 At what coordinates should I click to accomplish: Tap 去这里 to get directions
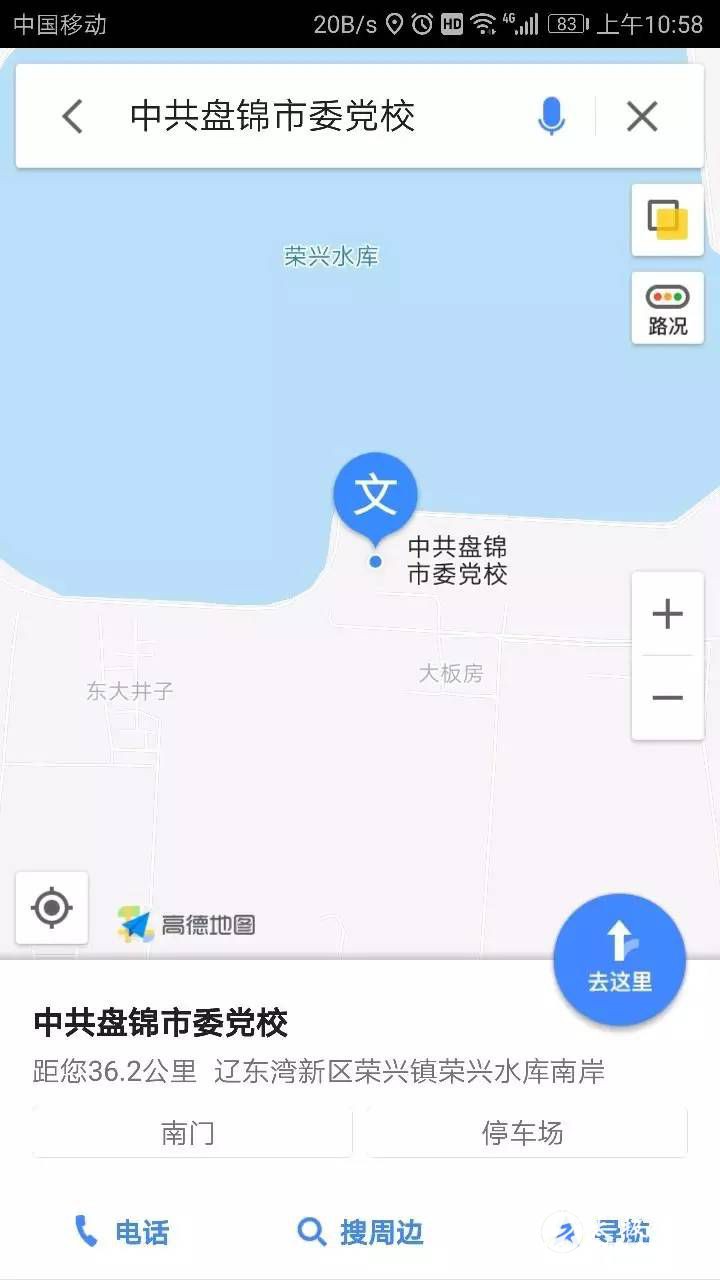pos(620,959)
